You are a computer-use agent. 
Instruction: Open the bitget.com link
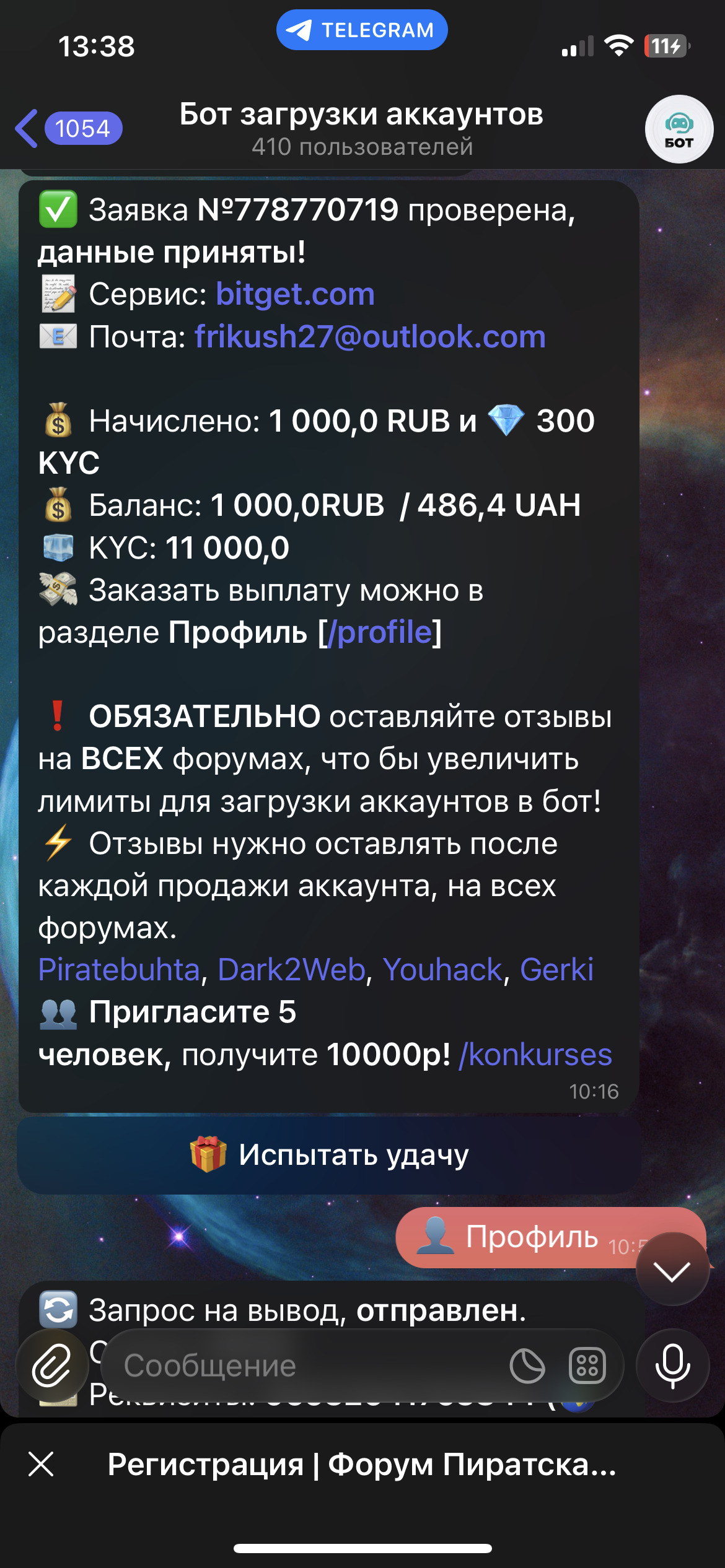point(295,294)
